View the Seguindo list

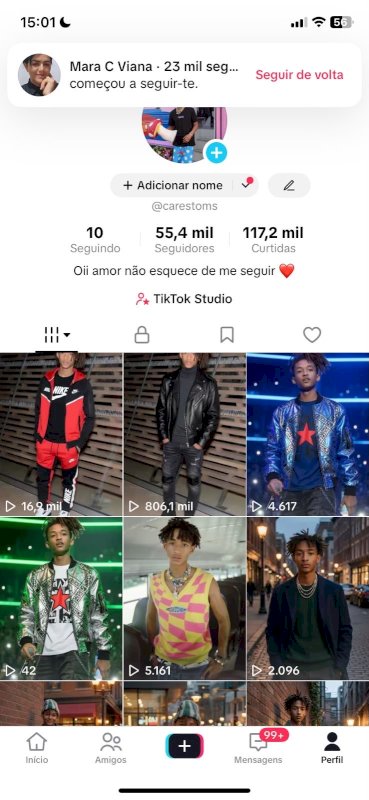95,240
